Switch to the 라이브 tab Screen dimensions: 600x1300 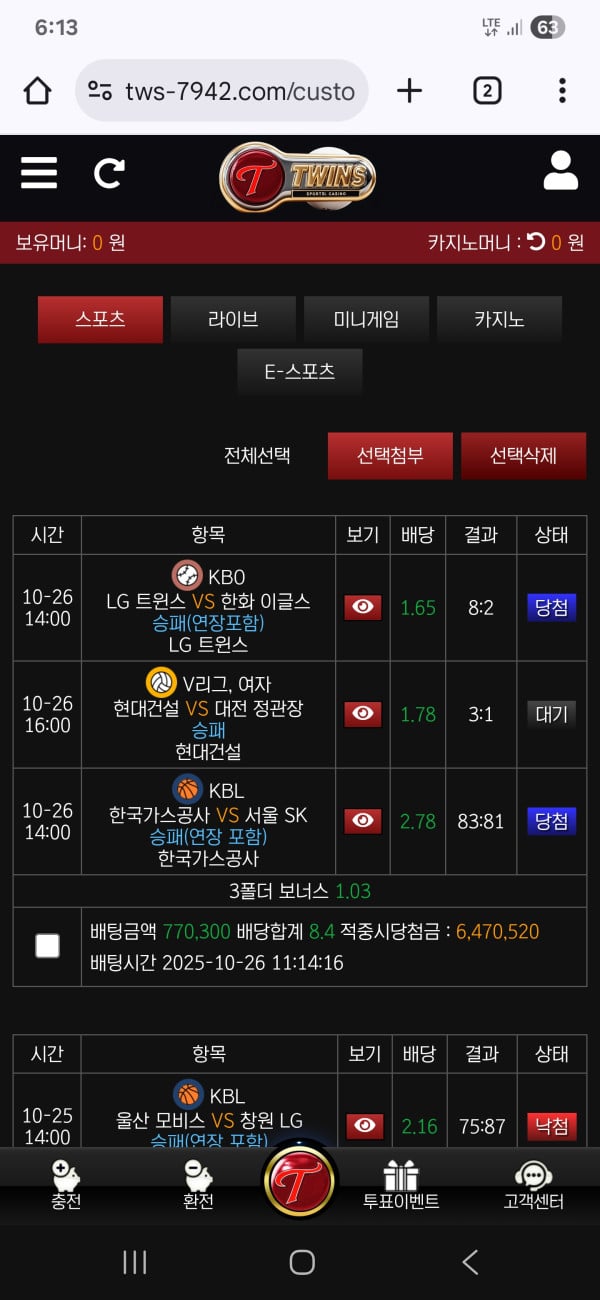tap(233, 319)
